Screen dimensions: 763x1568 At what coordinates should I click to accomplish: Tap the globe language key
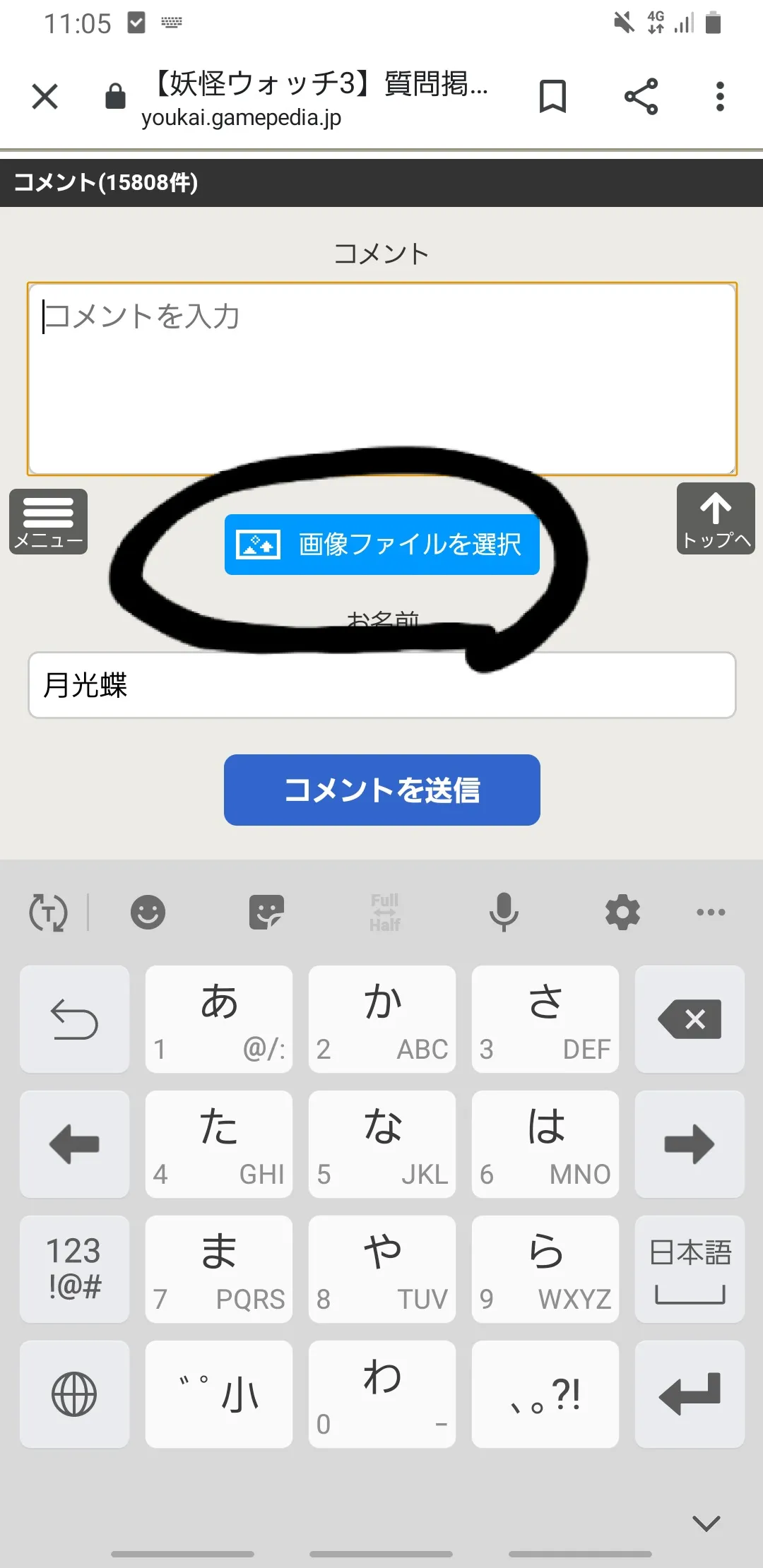pos(74,1394)
